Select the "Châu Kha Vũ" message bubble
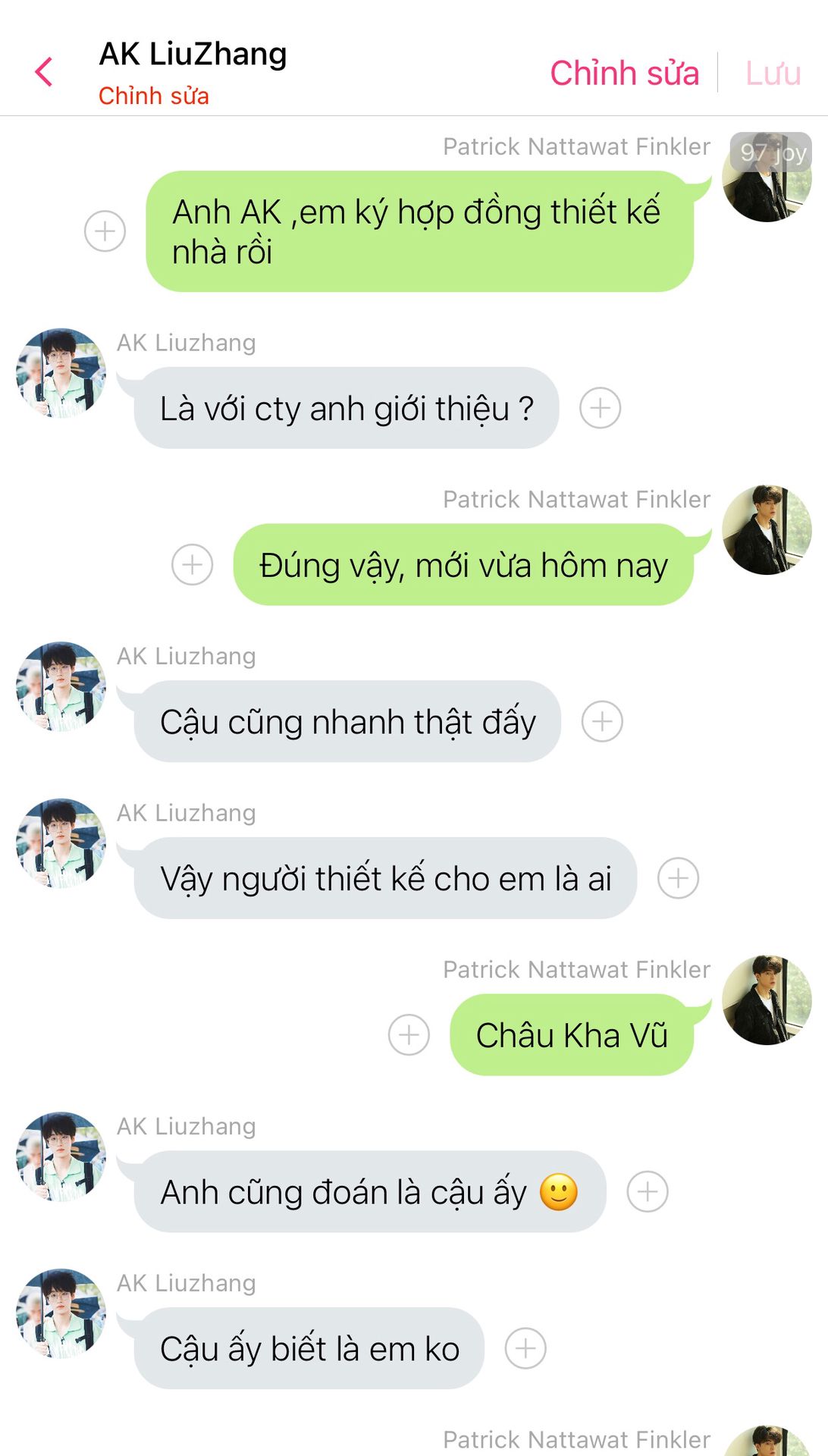The height and width of the screenshot is (1456, 828). tap(572, 1035)
